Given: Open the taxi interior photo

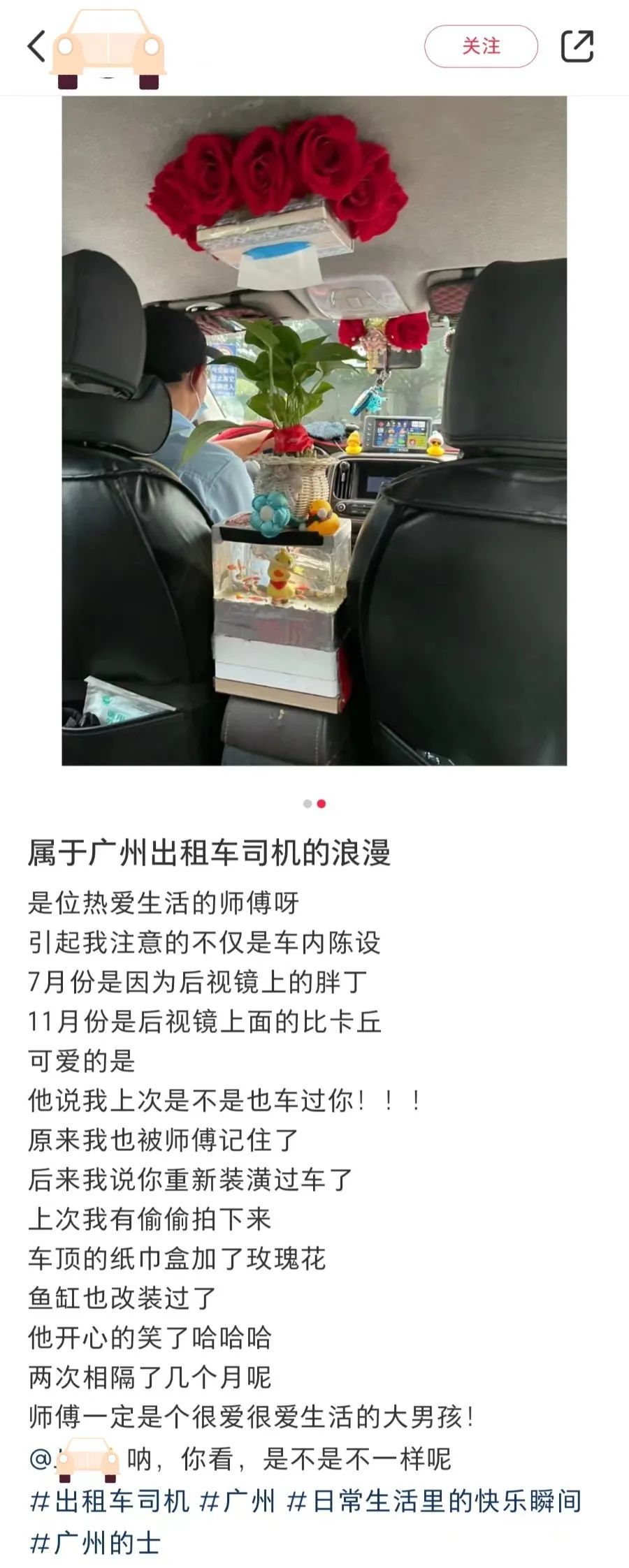Looking at the screenshot, I should click(314, 430).
